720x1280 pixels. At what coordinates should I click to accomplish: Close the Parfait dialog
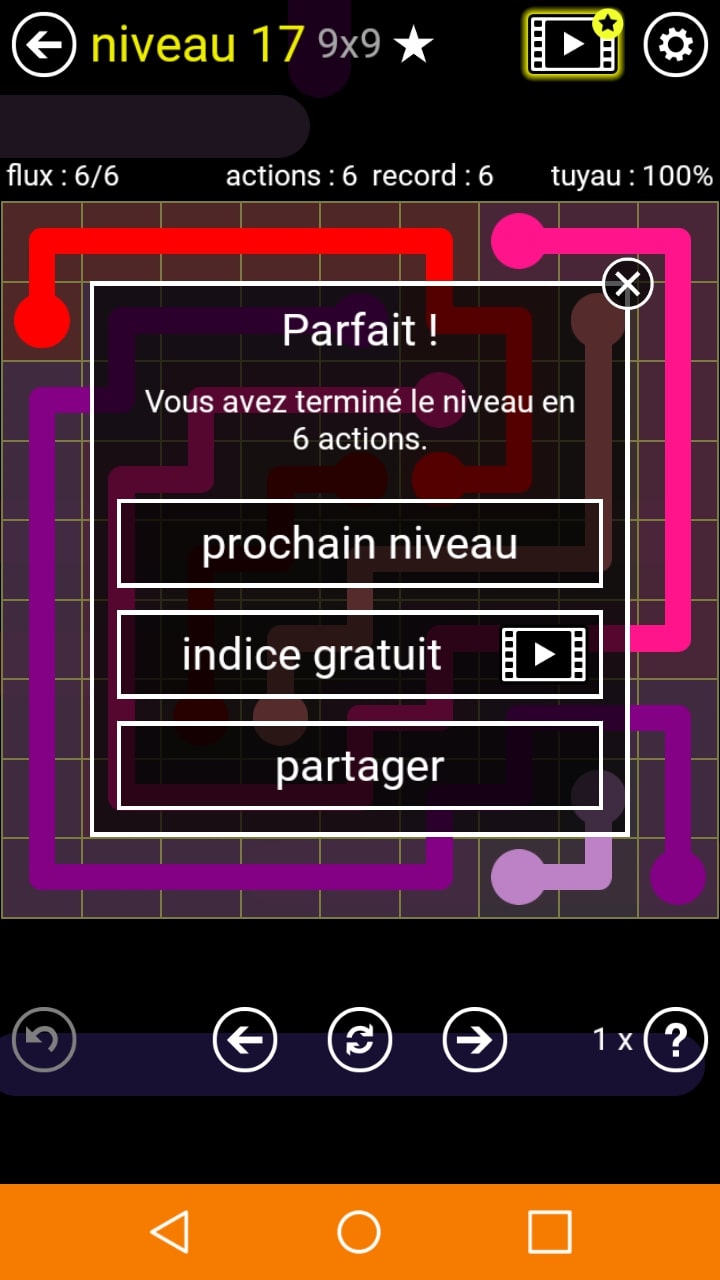(x=628, y=285)
